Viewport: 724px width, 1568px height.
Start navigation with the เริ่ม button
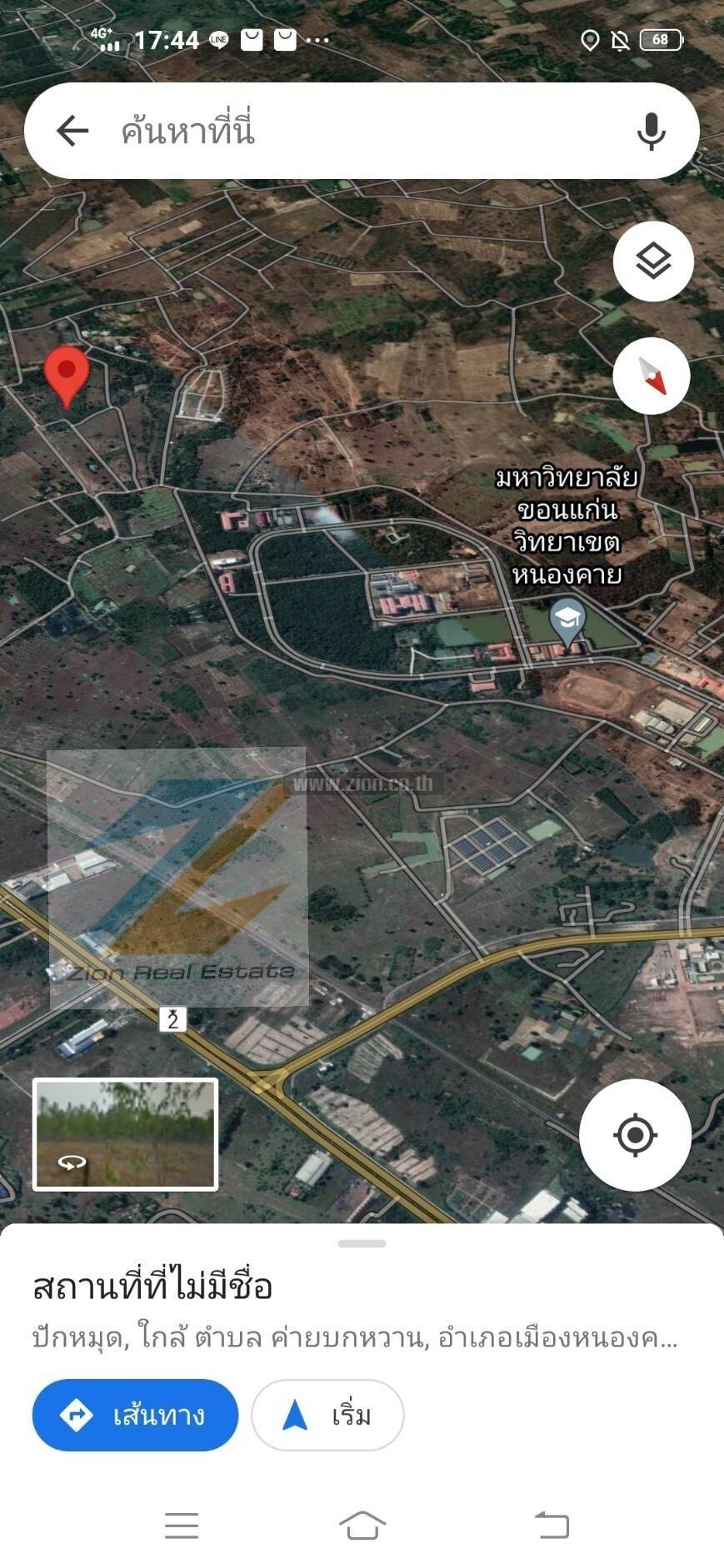(327, 1415)
